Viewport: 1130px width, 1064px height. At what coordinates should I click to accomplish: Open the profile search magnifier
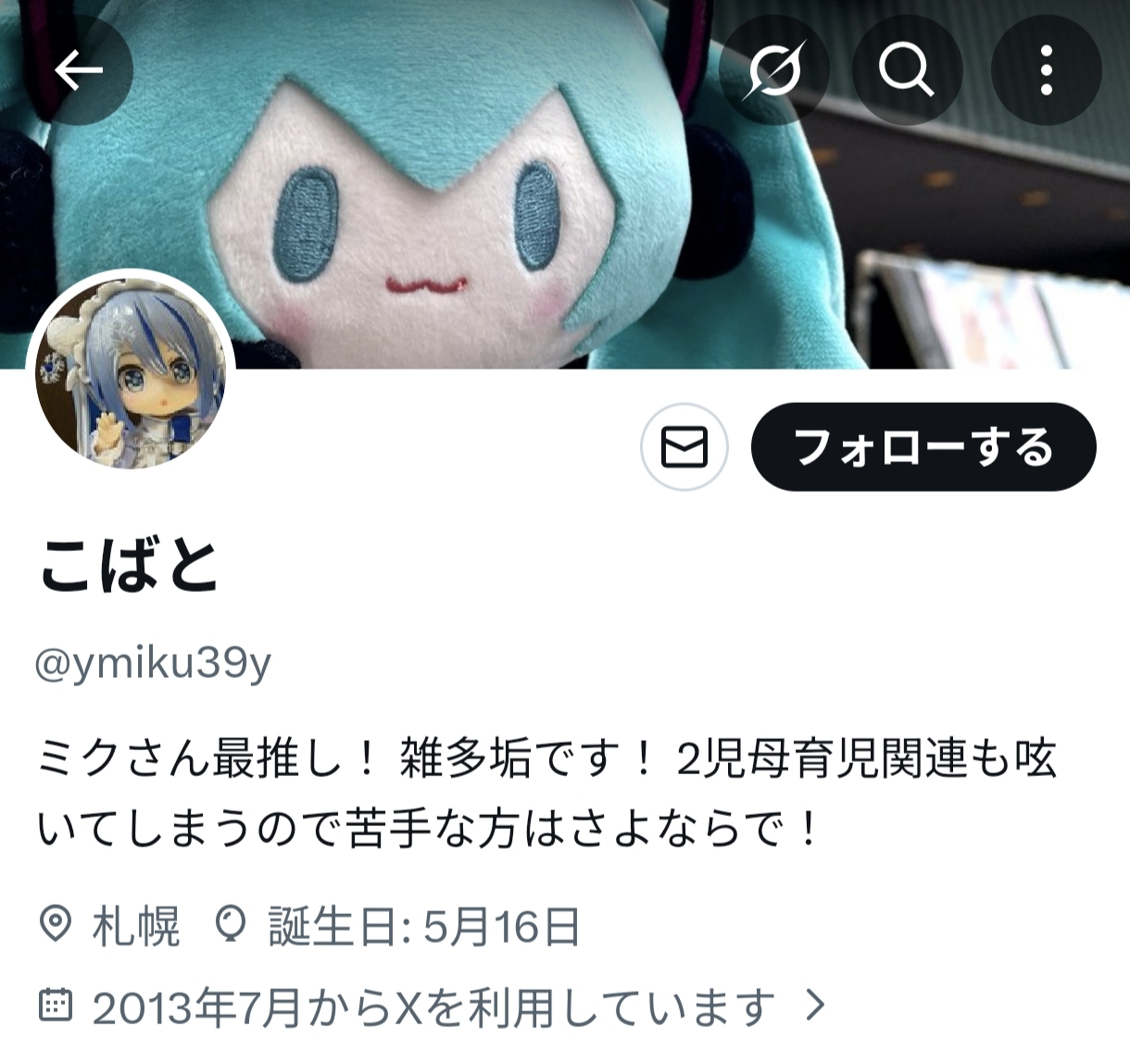click(x=906, y=69)
